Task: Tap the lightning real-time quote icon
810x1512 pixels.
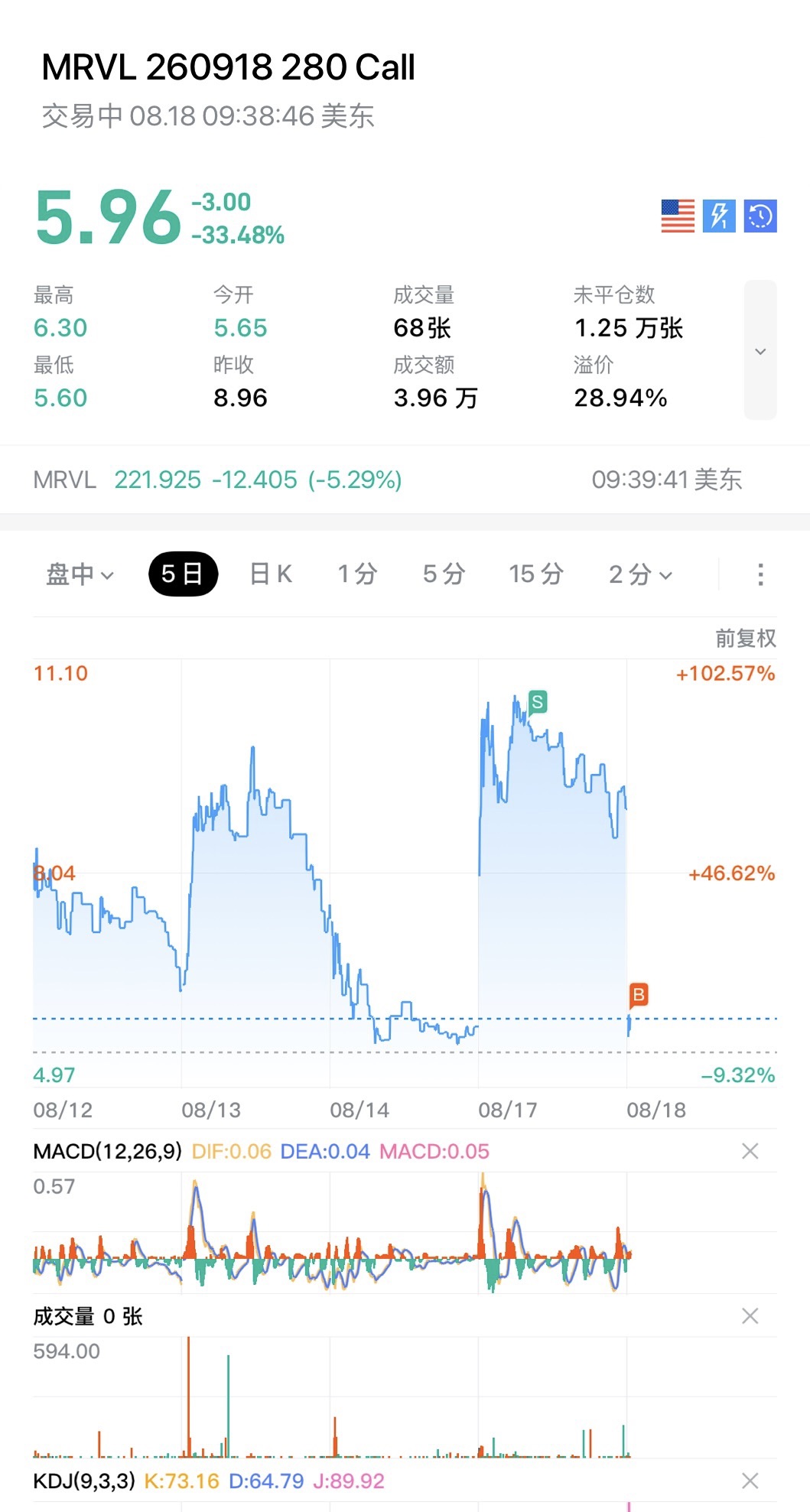Action: click(x=719, y=216)
